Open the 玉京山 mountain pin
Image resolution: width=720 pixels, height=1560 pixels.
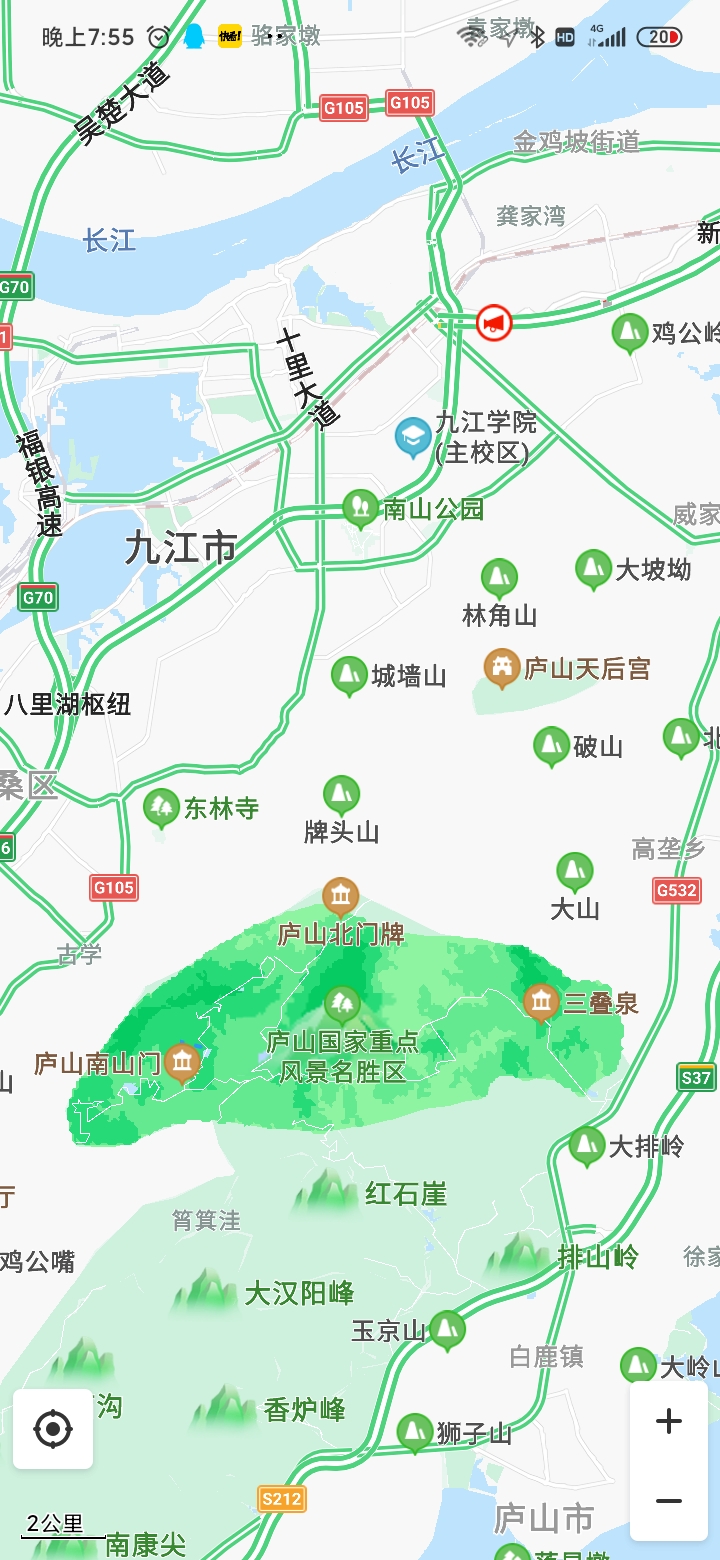click(x=448, y=1330)
